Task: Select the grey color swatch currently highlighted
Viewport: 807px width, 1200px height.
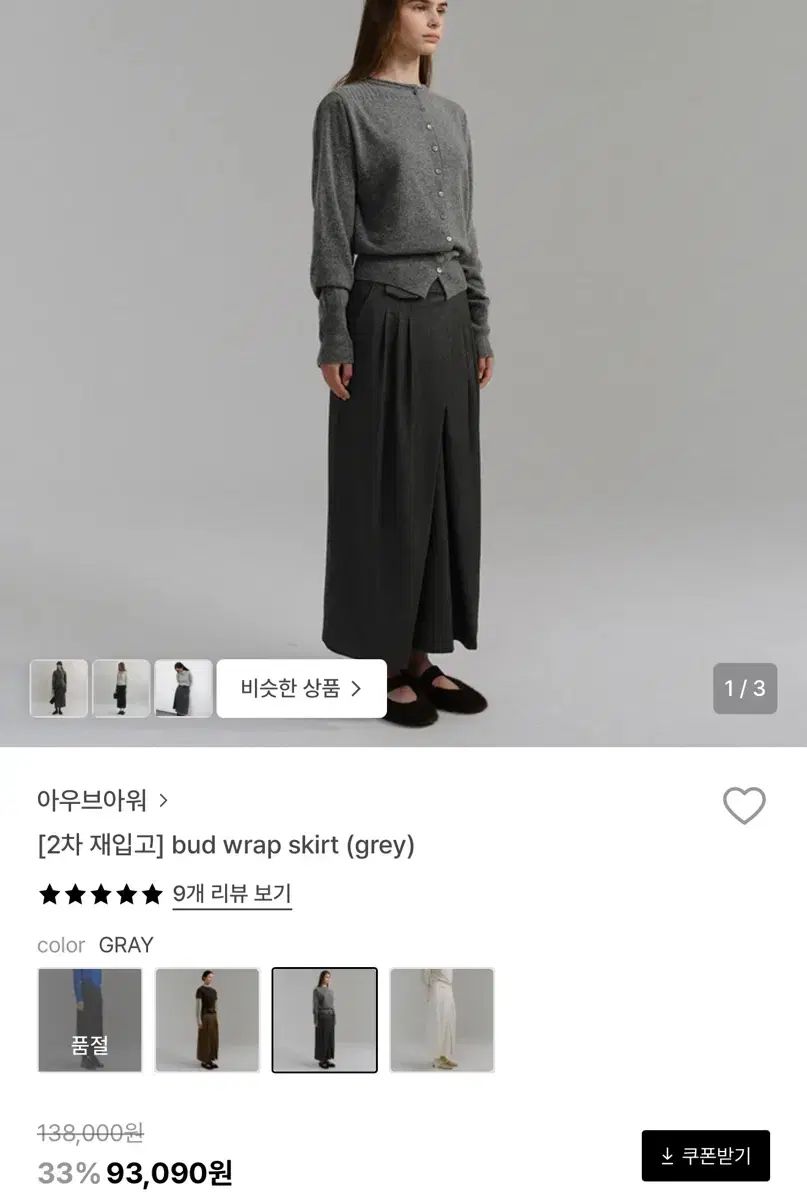Action: coord(324,1019)
